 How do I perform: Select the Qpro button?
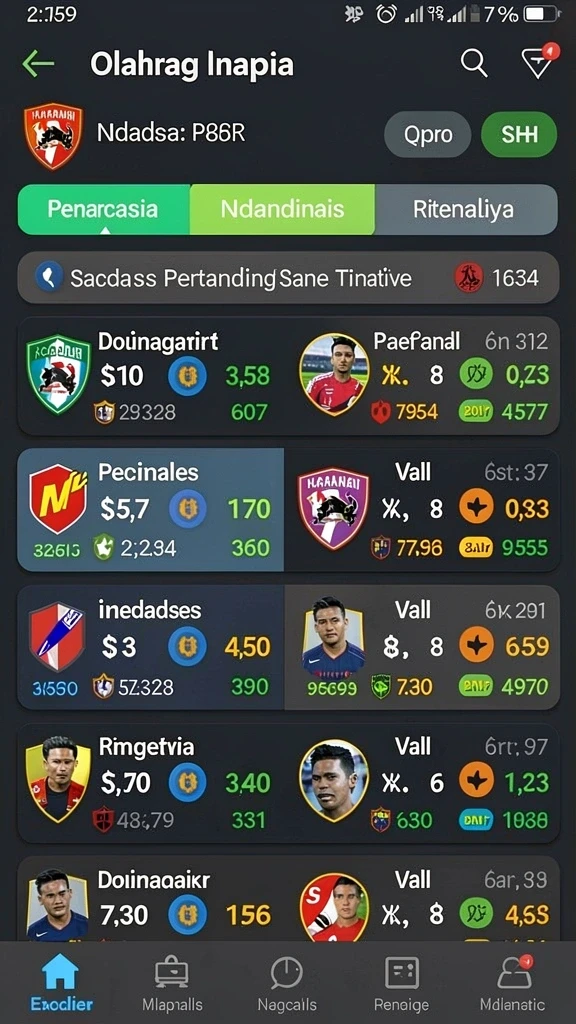tap(428, 134)
